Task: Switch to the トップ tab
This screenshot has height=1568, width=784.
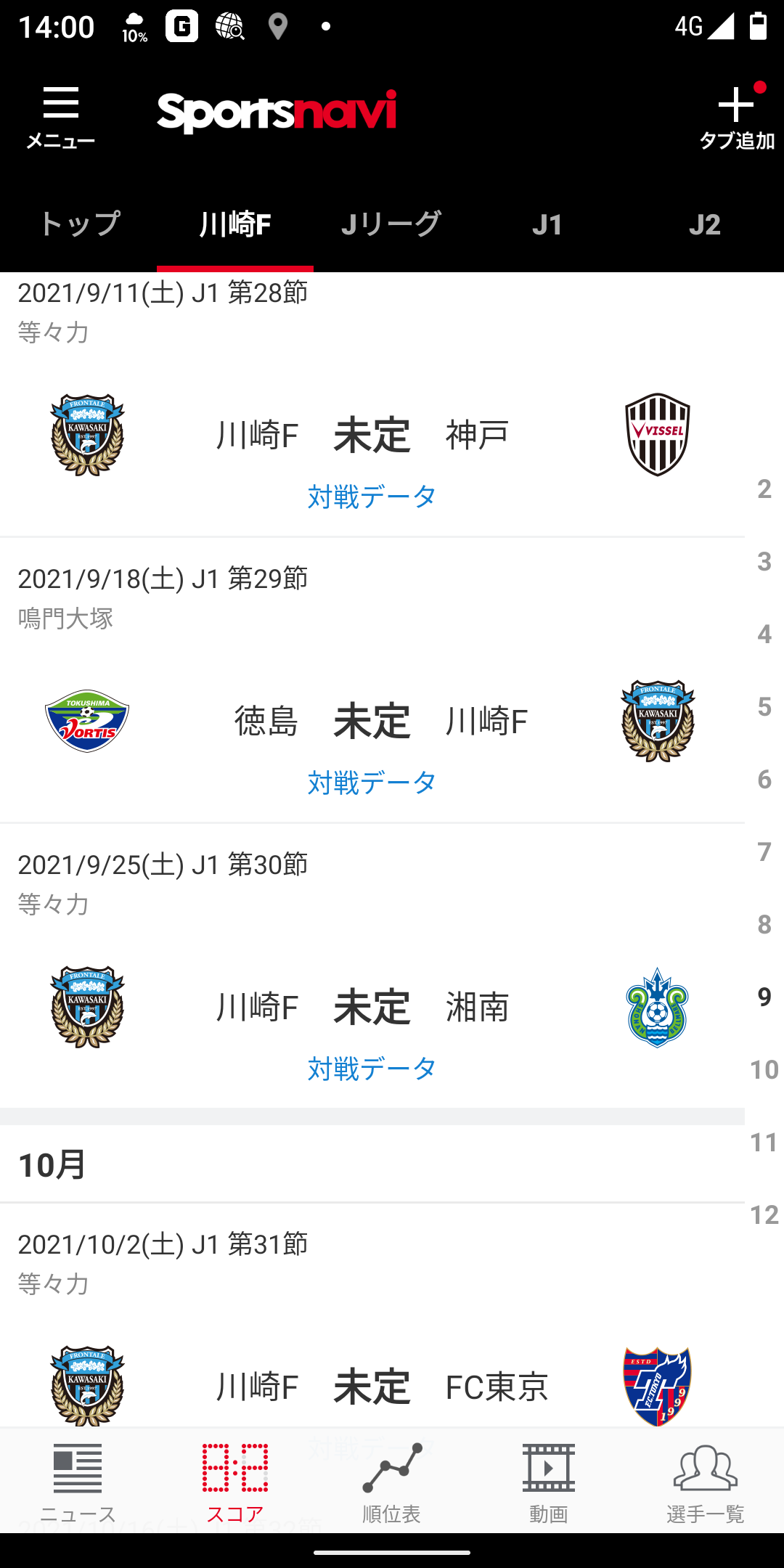Action: (78, 224)
